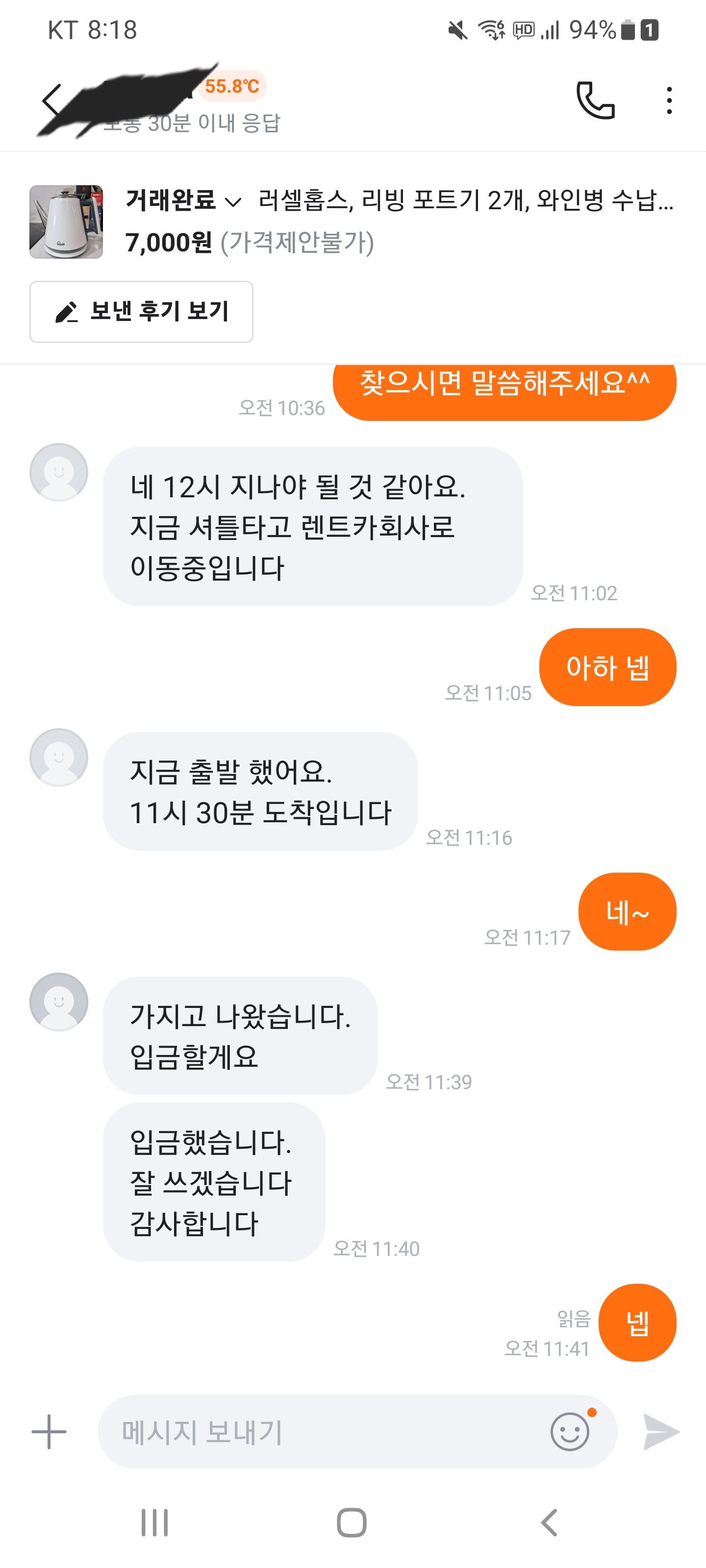Open the system recent apps button

coord(155,1522)
